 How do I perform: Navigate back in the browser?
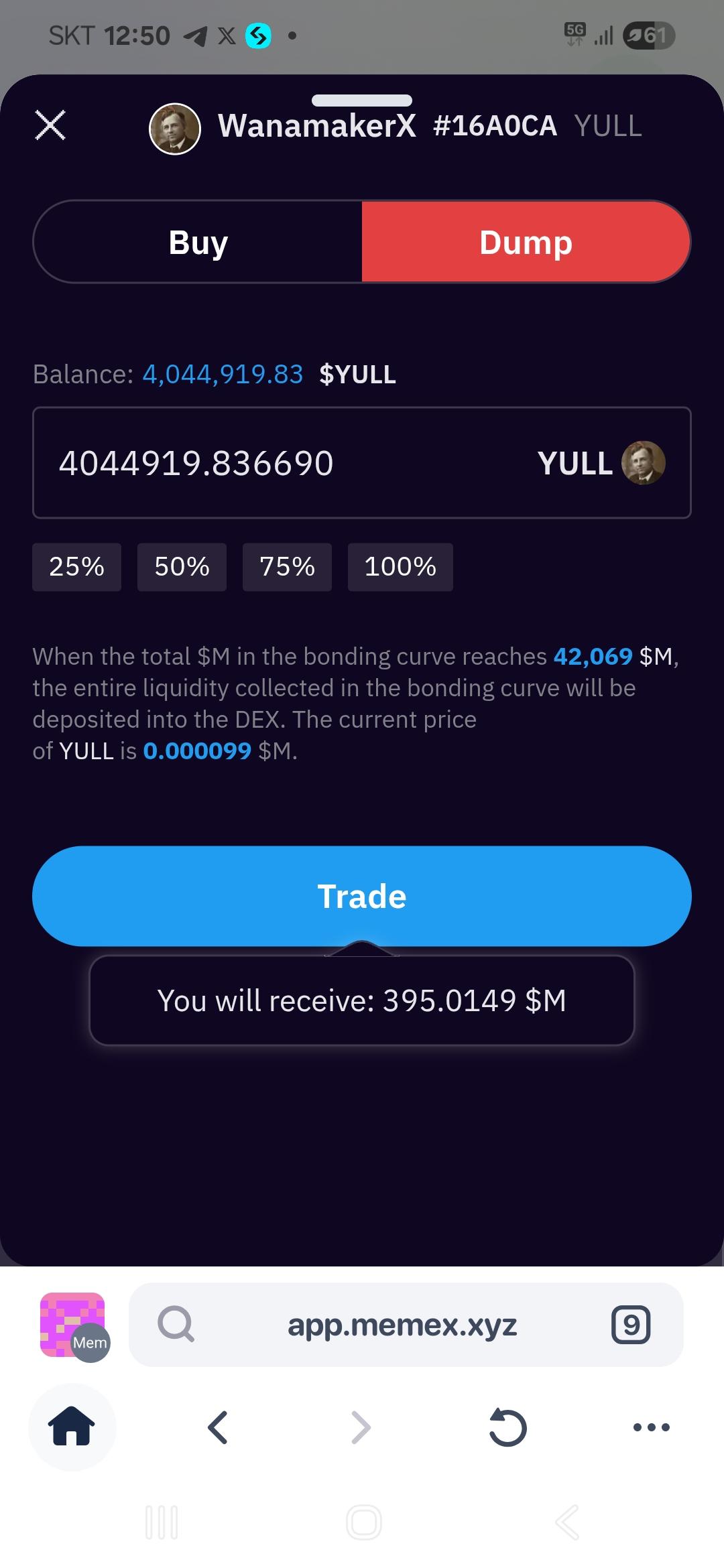coord(218,1427)
